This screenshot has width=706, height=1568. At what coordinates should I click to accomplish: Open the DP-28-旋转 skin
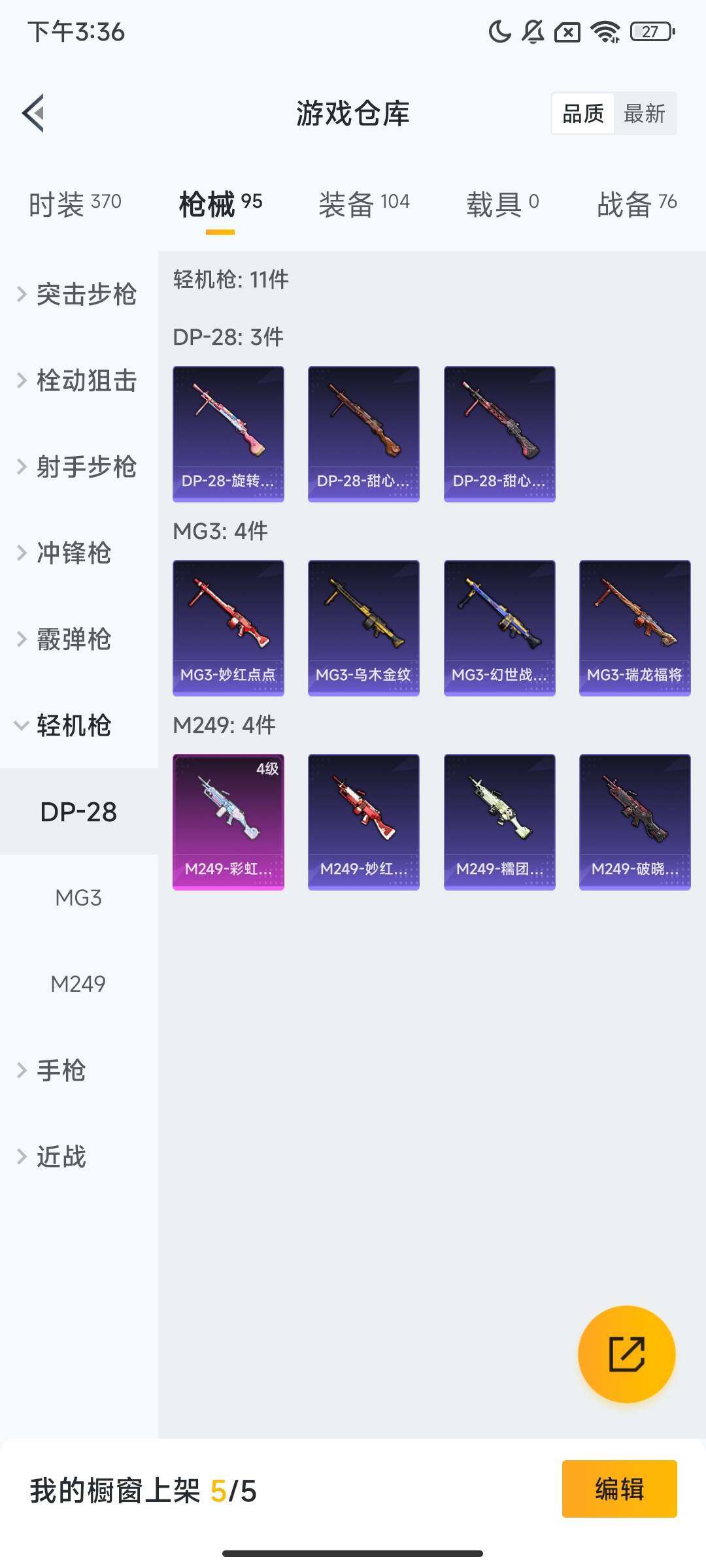click(x=228, y=434)
